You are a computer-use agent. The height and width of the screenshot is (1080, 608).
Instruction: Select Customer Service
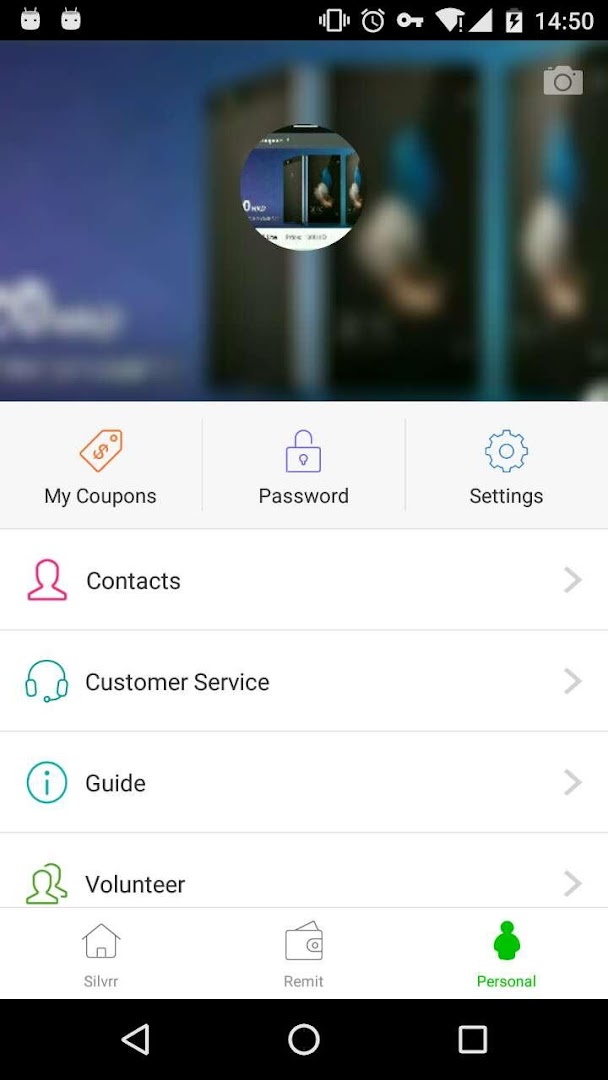[x=304, y=681]
